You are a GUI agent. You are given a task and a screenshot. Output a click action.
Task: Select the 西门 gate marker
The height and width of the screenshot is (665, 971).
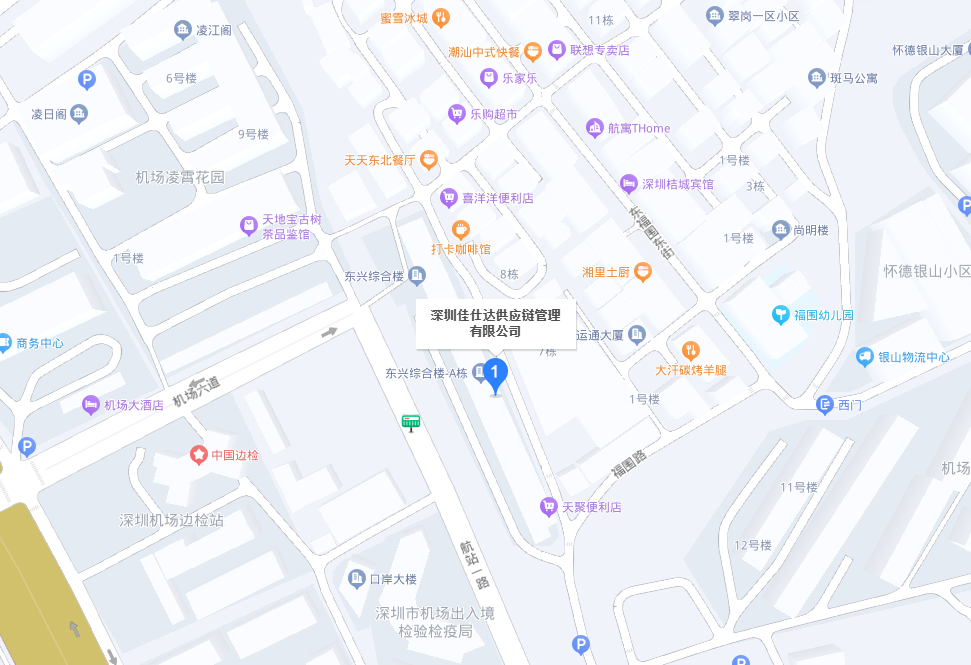[x=825, y=405]
